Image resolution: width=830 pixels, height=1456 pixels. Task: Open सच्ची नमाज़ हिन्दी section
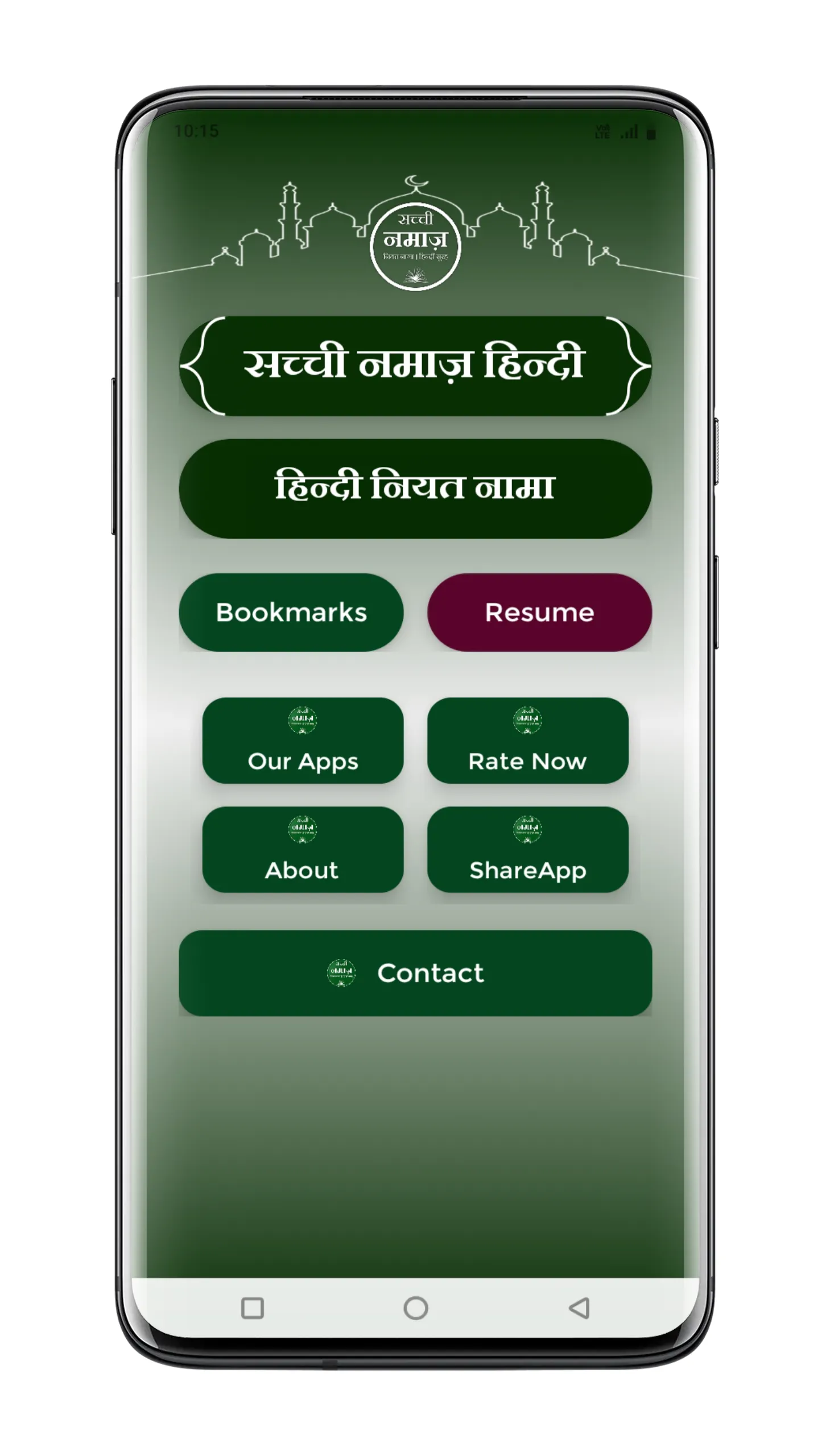pos(415,365)
